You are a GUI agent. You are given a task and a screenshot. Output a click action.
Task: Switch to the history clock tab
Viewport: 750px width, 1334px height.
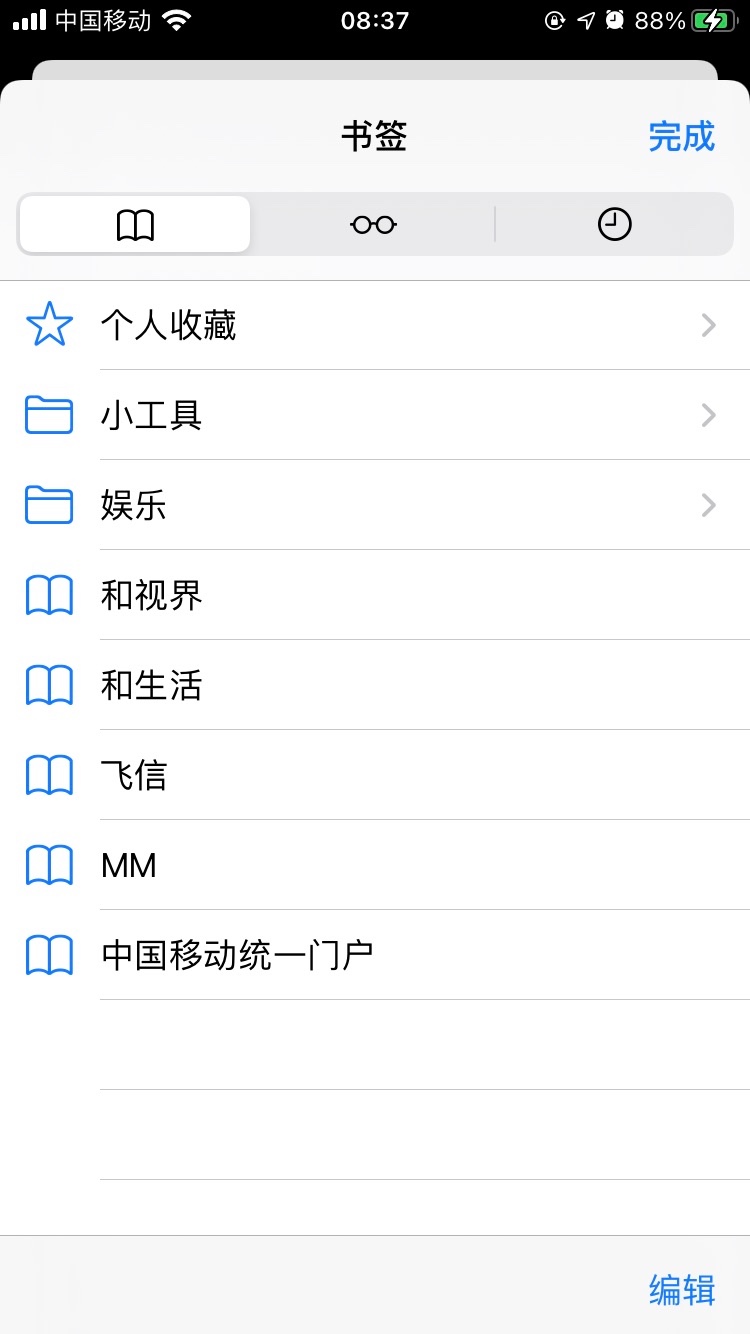[x=614, y=225]
